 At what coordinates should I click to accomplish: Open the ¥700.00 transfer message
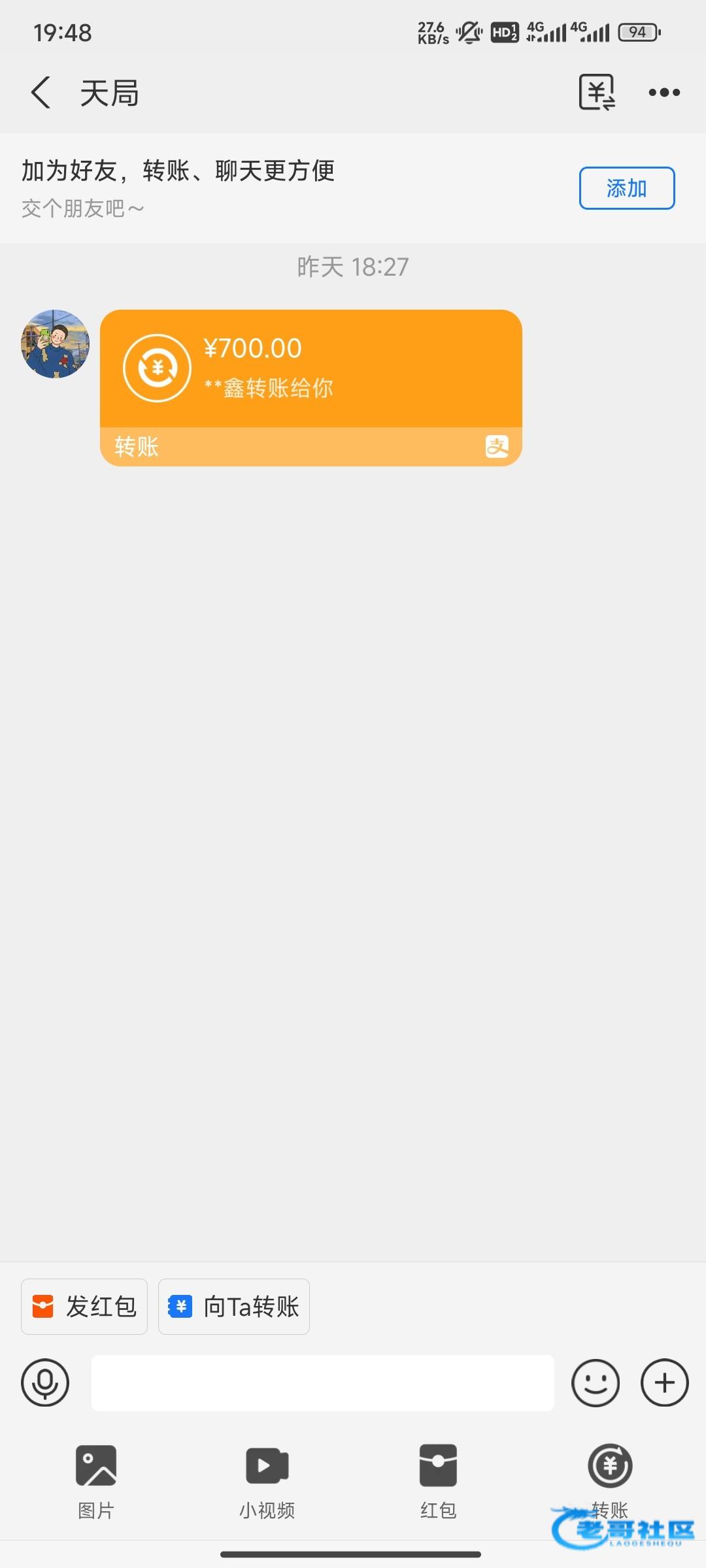click(311, 387)
